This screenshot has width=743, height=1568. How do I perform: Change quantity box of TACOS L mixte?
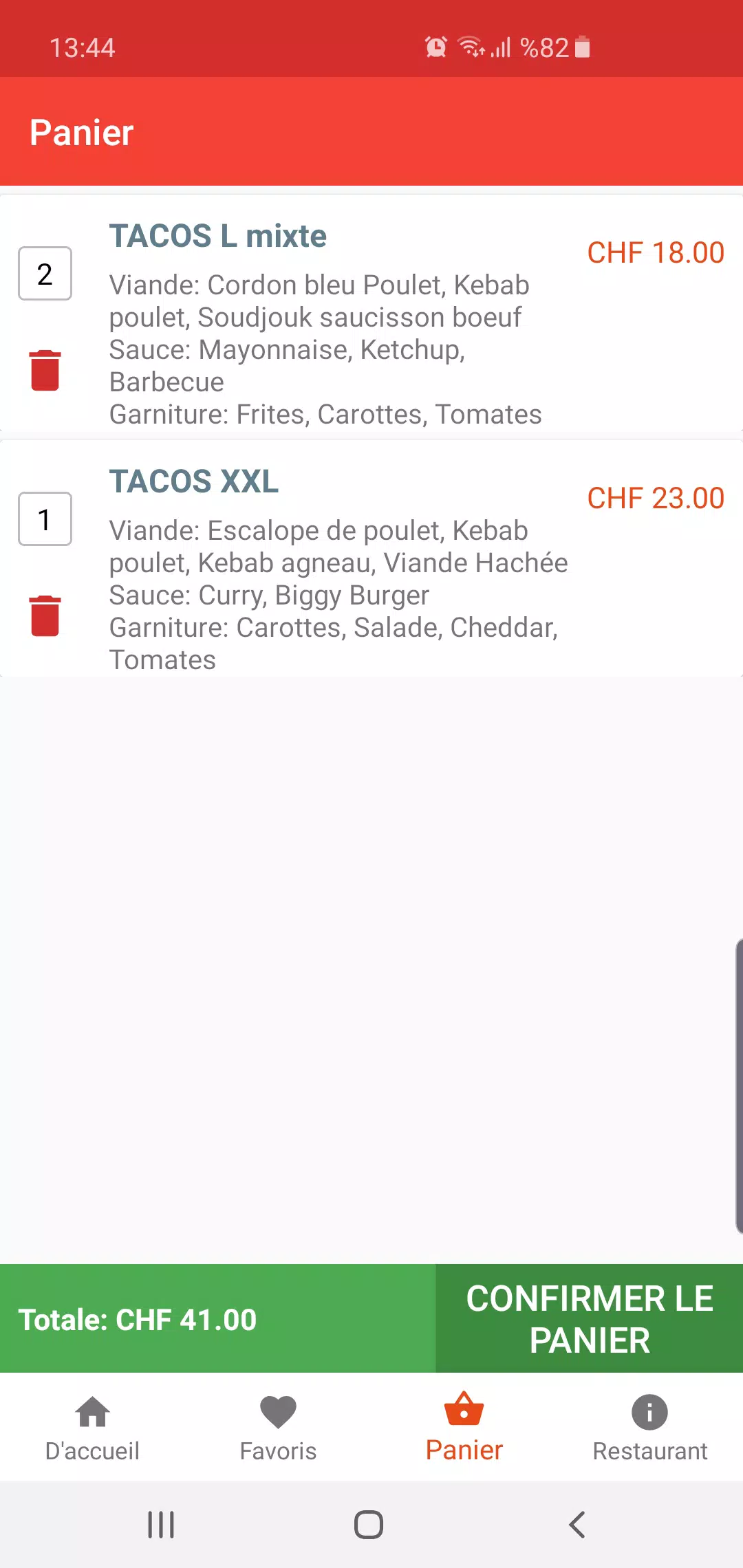45,274
